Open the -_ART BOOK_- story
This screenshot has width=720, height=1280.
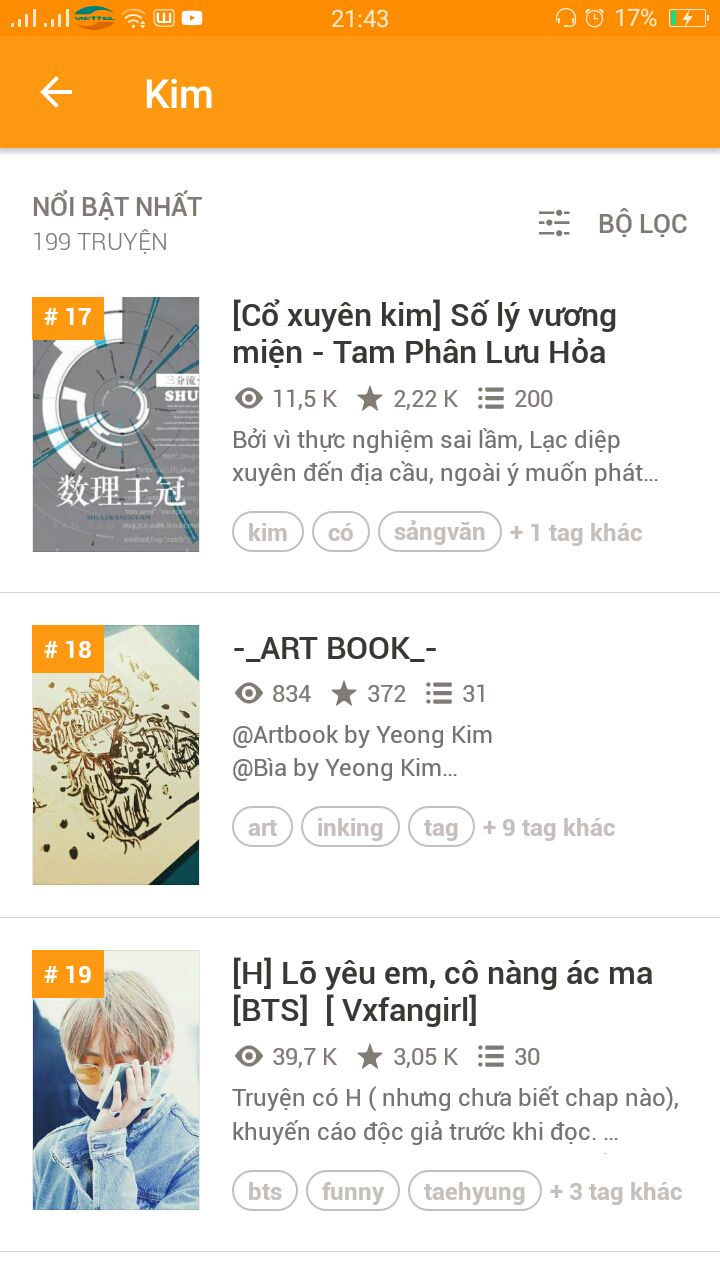(x=335, y=649)
